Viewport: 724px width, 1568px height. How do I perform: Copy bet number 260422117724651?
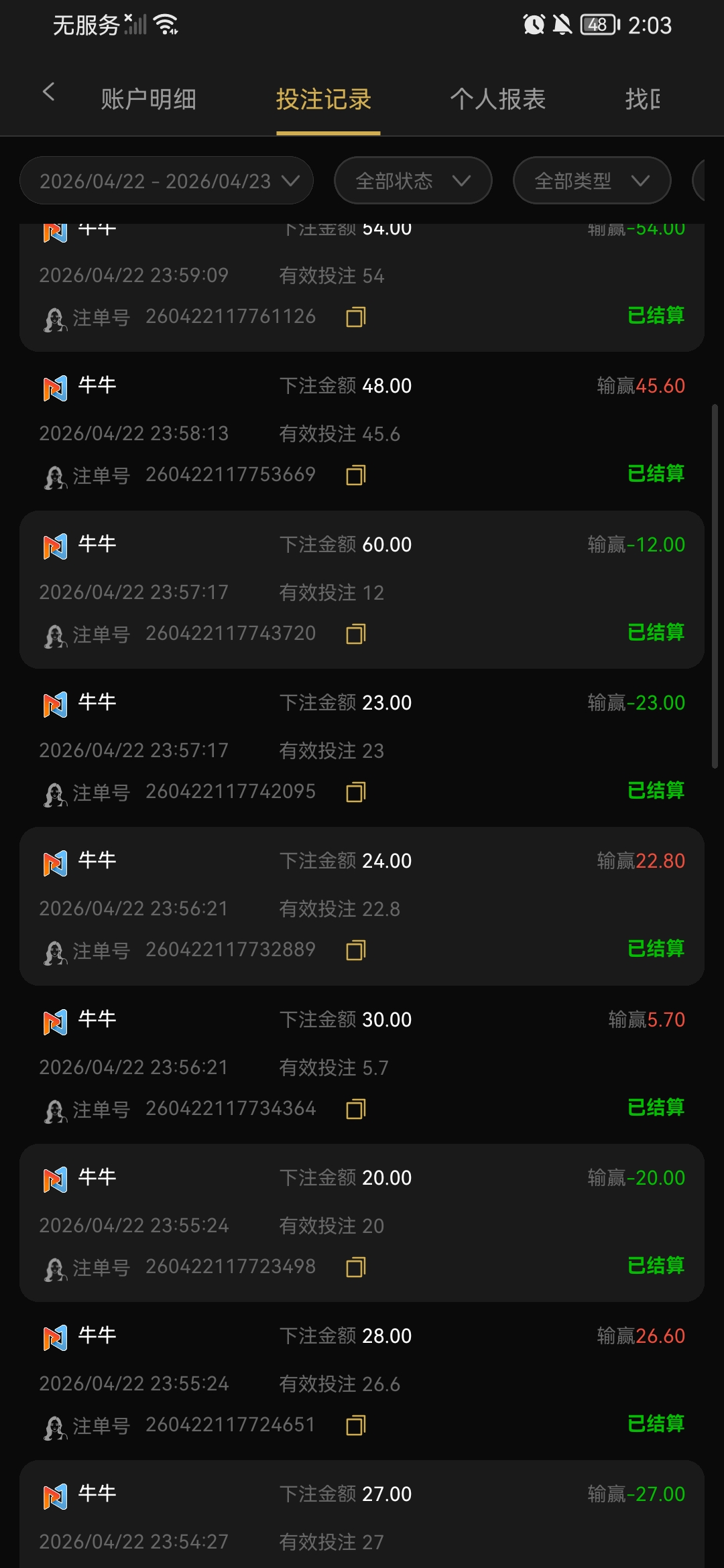pos(355,1425)
